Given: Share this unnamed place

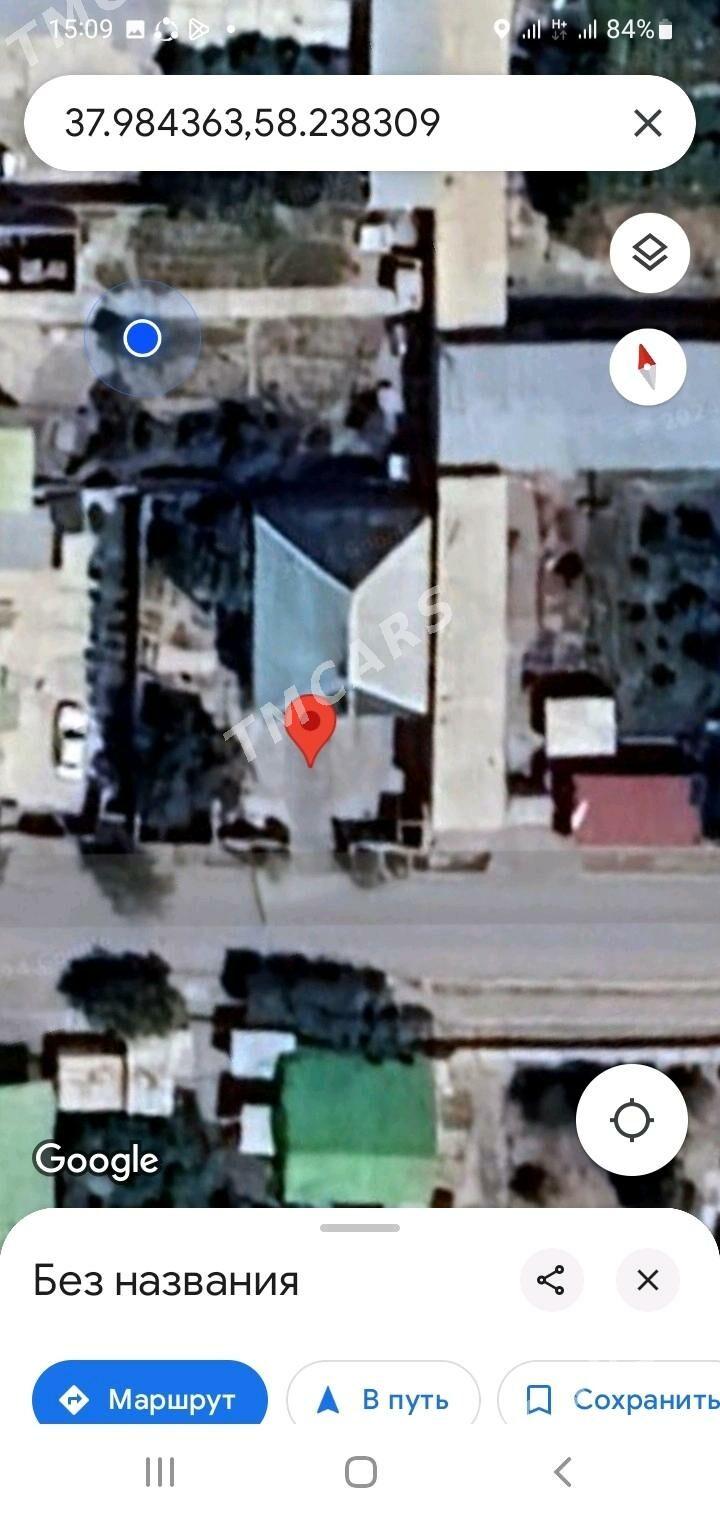Looking at the screenshot, I should [551, 1280].
